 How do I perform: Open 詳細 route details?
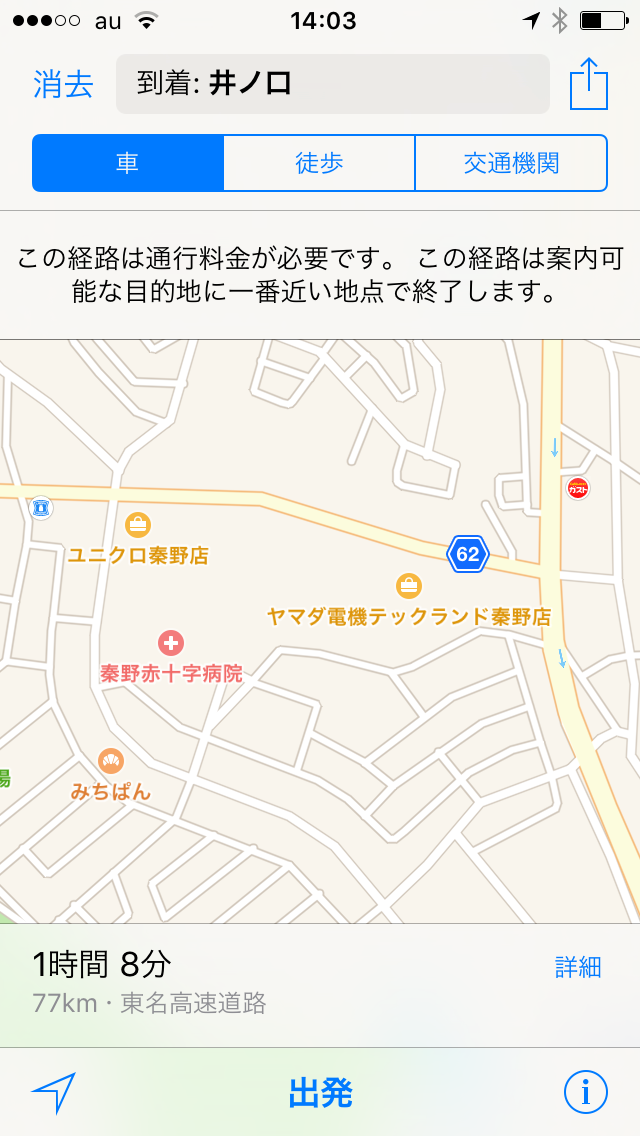578,967
